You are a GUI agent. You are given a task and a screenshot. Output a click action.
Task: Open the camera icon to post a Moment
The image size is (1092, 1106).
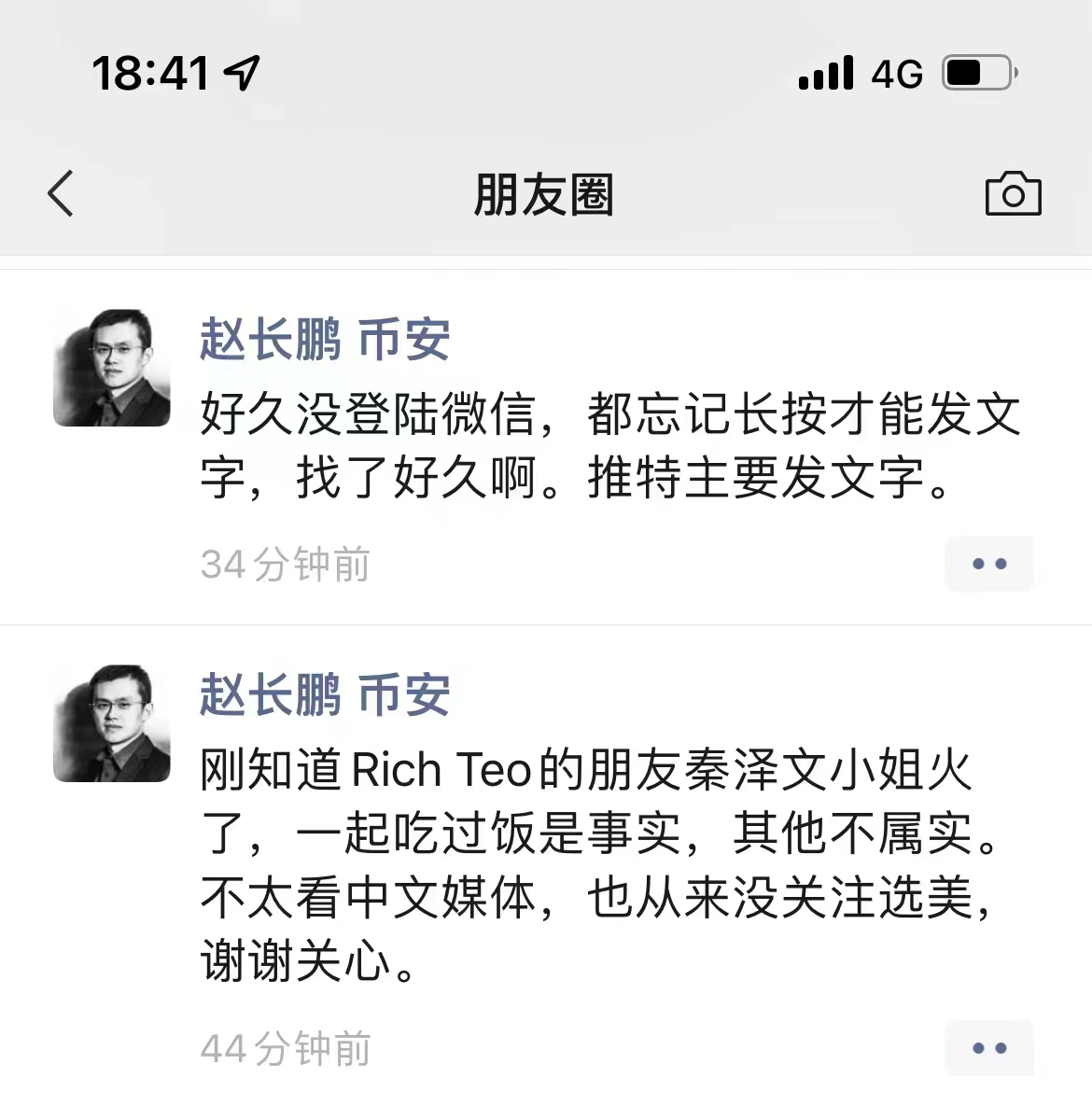(x=1014, y=194)
